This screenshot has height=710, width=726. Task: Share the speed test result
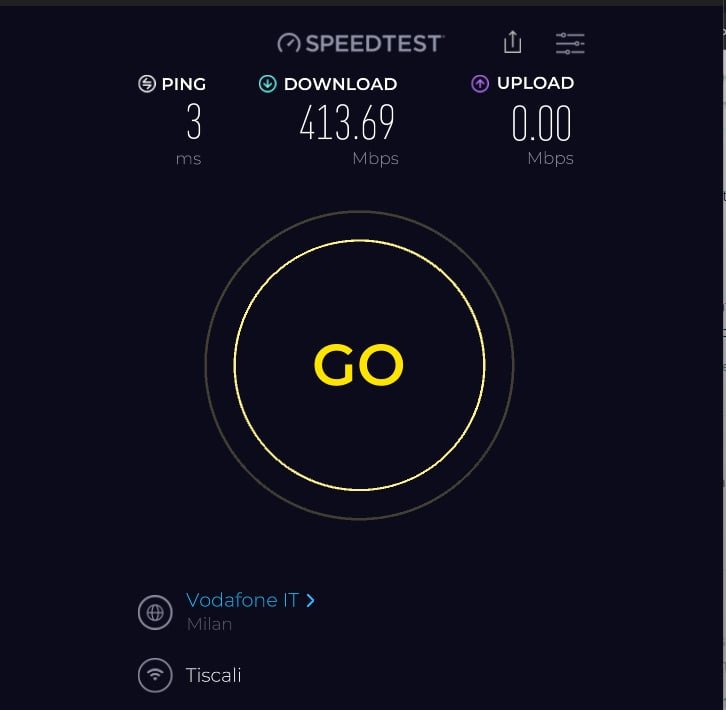coord(512,42)
